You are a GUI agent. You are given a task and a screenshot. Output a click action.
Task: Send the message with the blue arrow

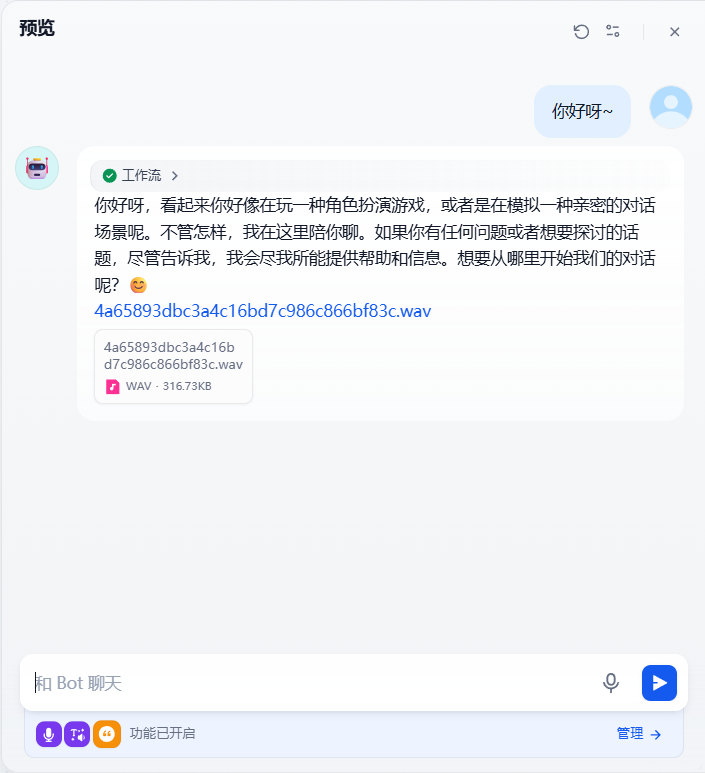[x=659, y=683]
